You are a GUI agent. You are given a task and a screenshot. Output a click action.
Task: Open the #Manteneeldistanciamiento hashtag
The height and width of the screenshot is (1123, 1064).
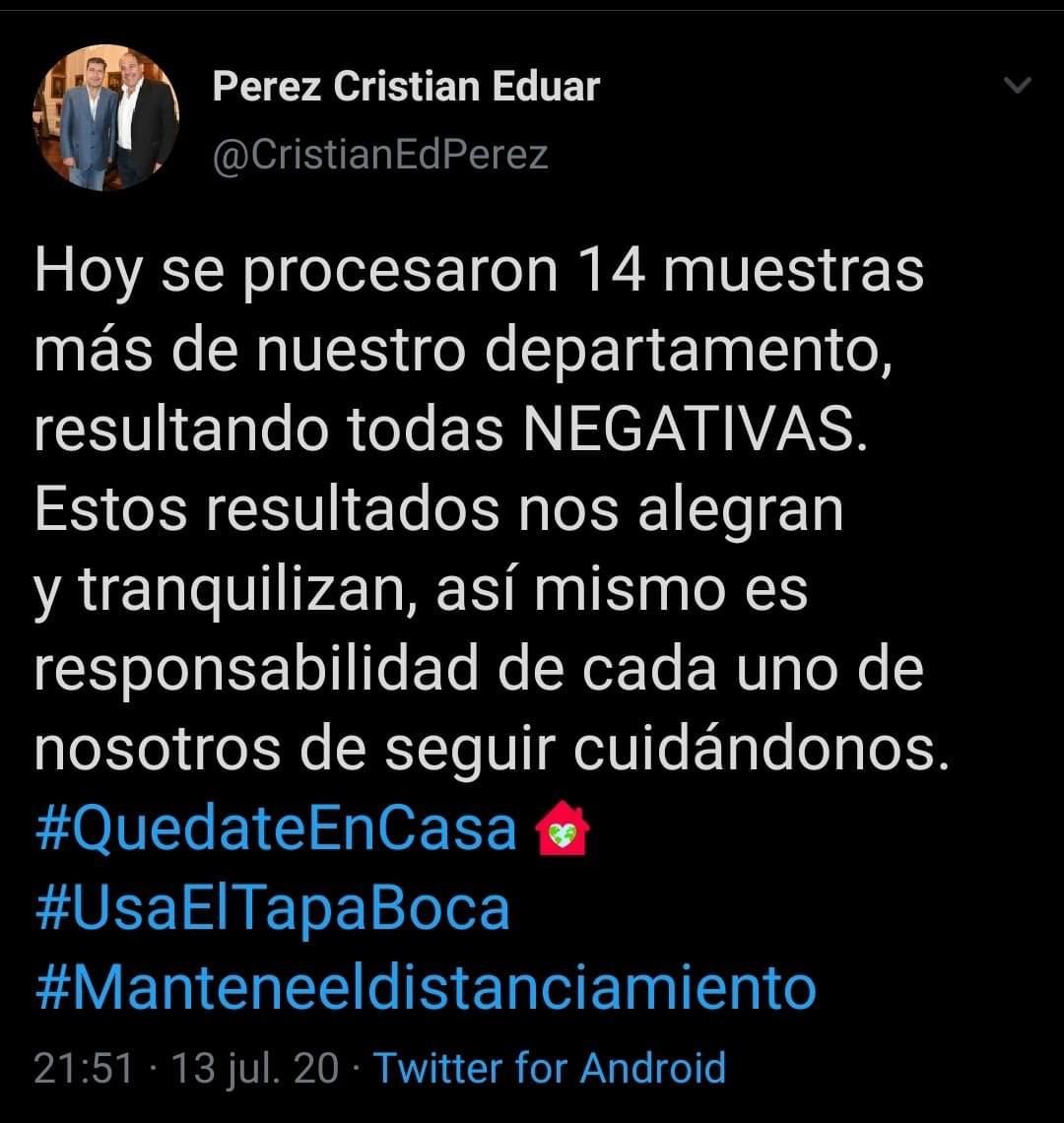(425, 986)
